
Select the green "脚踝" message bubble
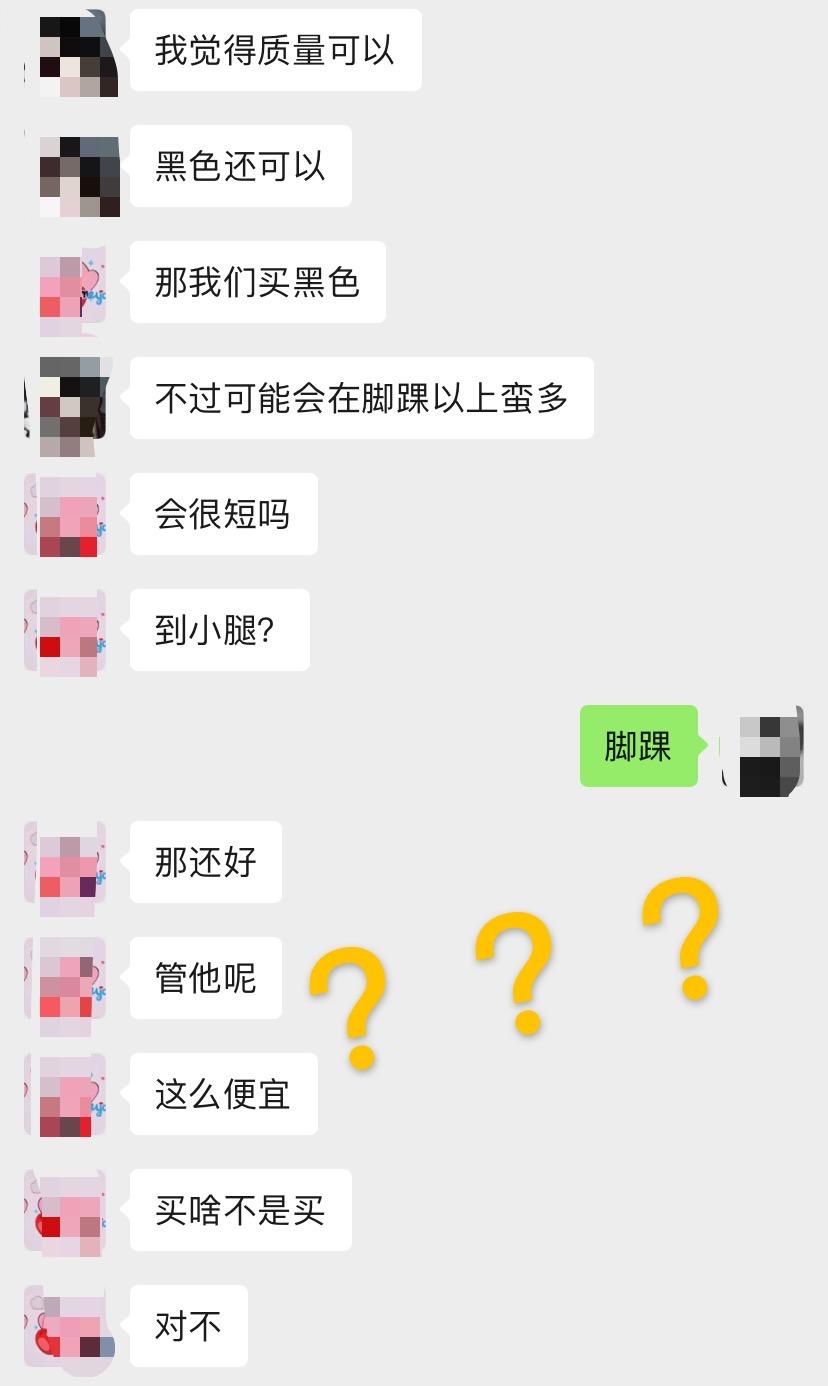click(x=638, y=745)
